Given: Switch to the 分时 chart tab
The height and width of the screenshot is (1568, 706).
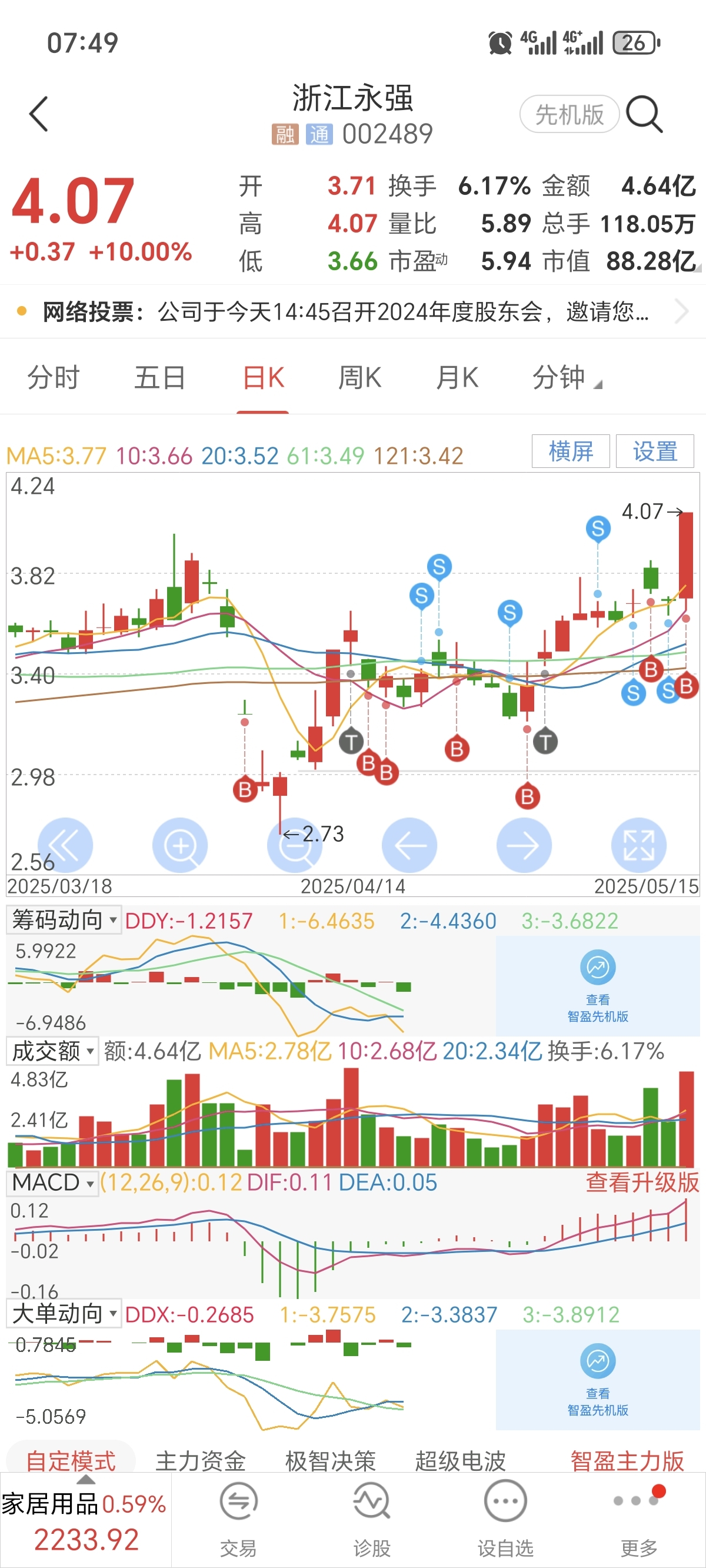Looking at the screenshot, I should click(x=54, y=377).
